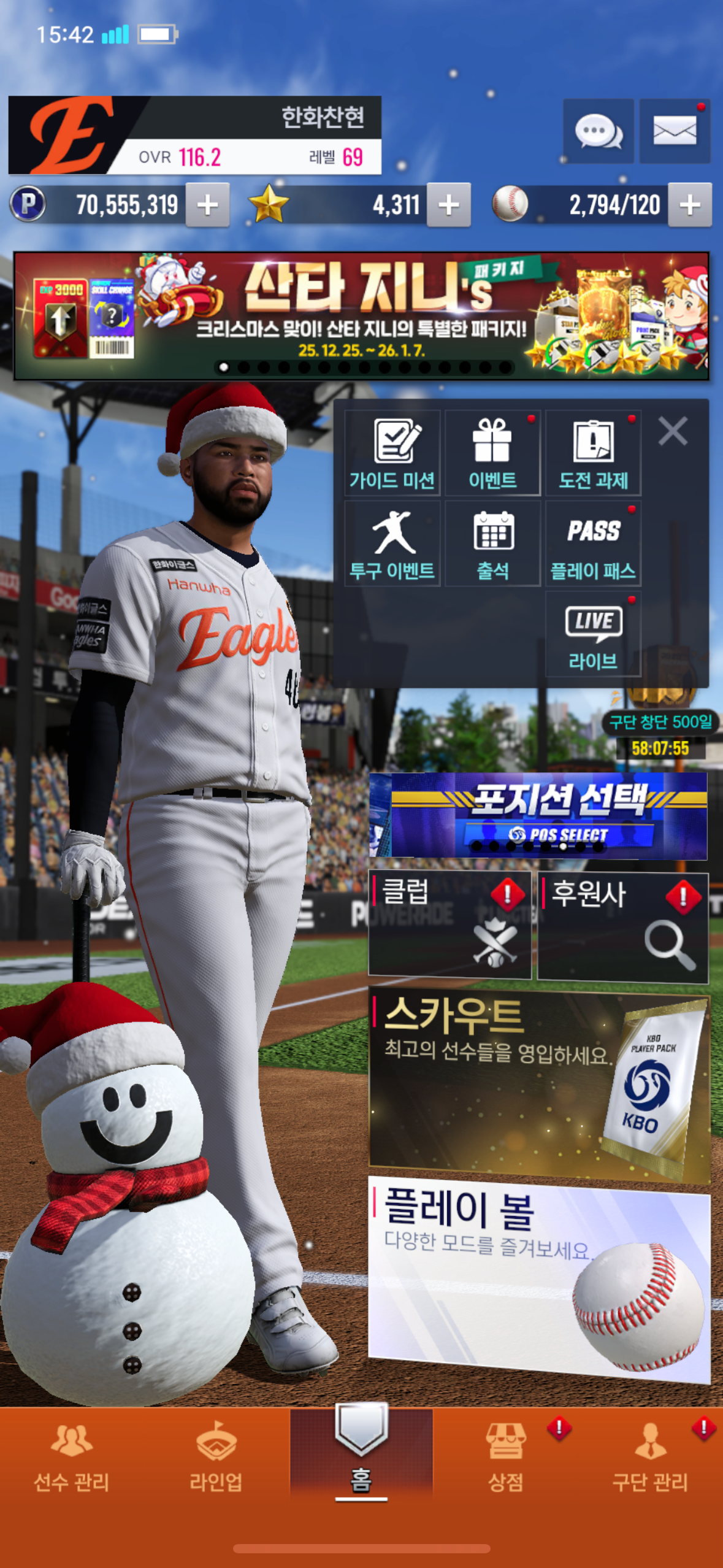Open 플레이 패스 PASS menu
The image size is (723, 1568).
593,544
